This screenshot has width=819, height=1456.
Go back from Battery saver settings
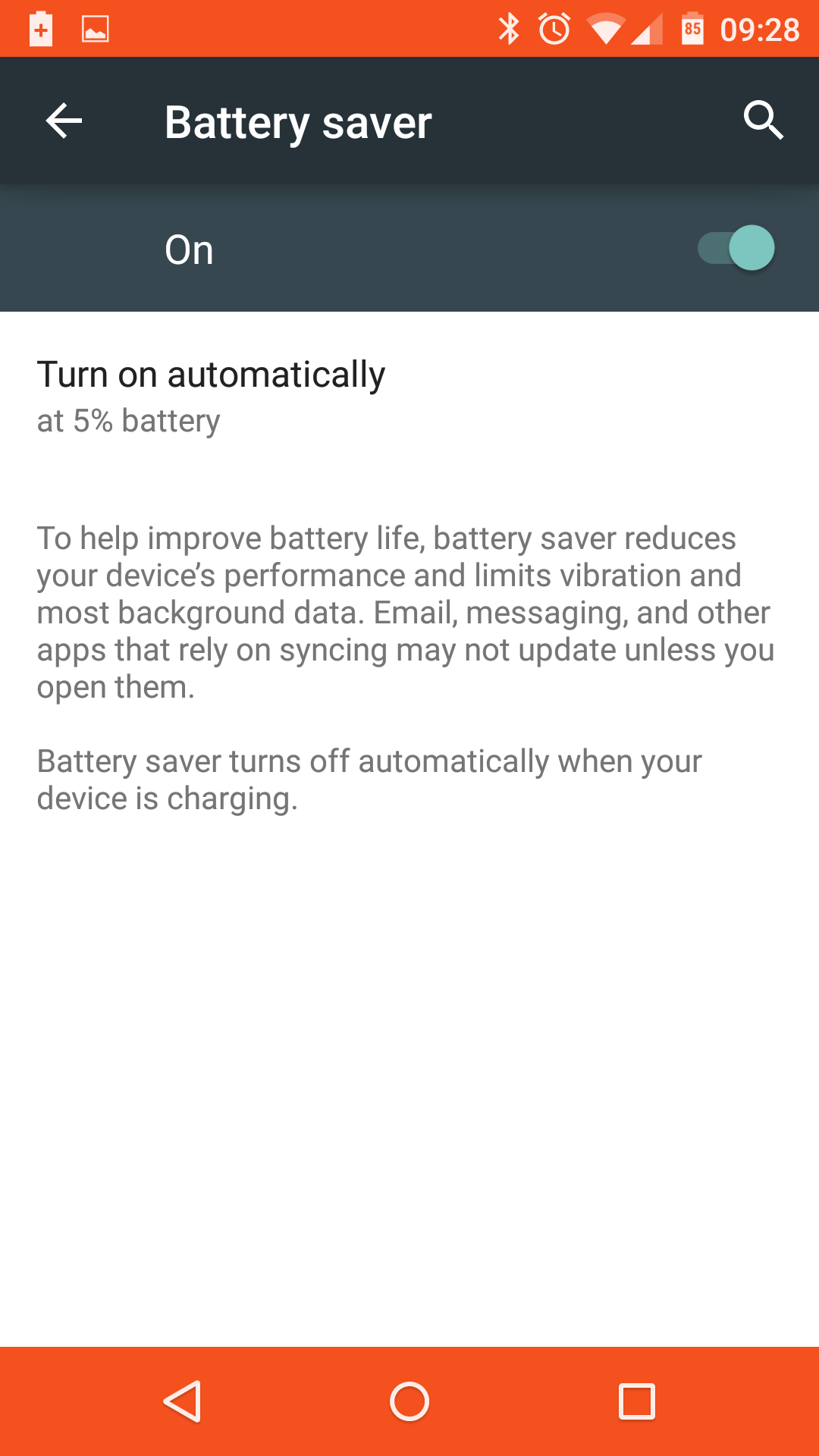click(64, 121)
